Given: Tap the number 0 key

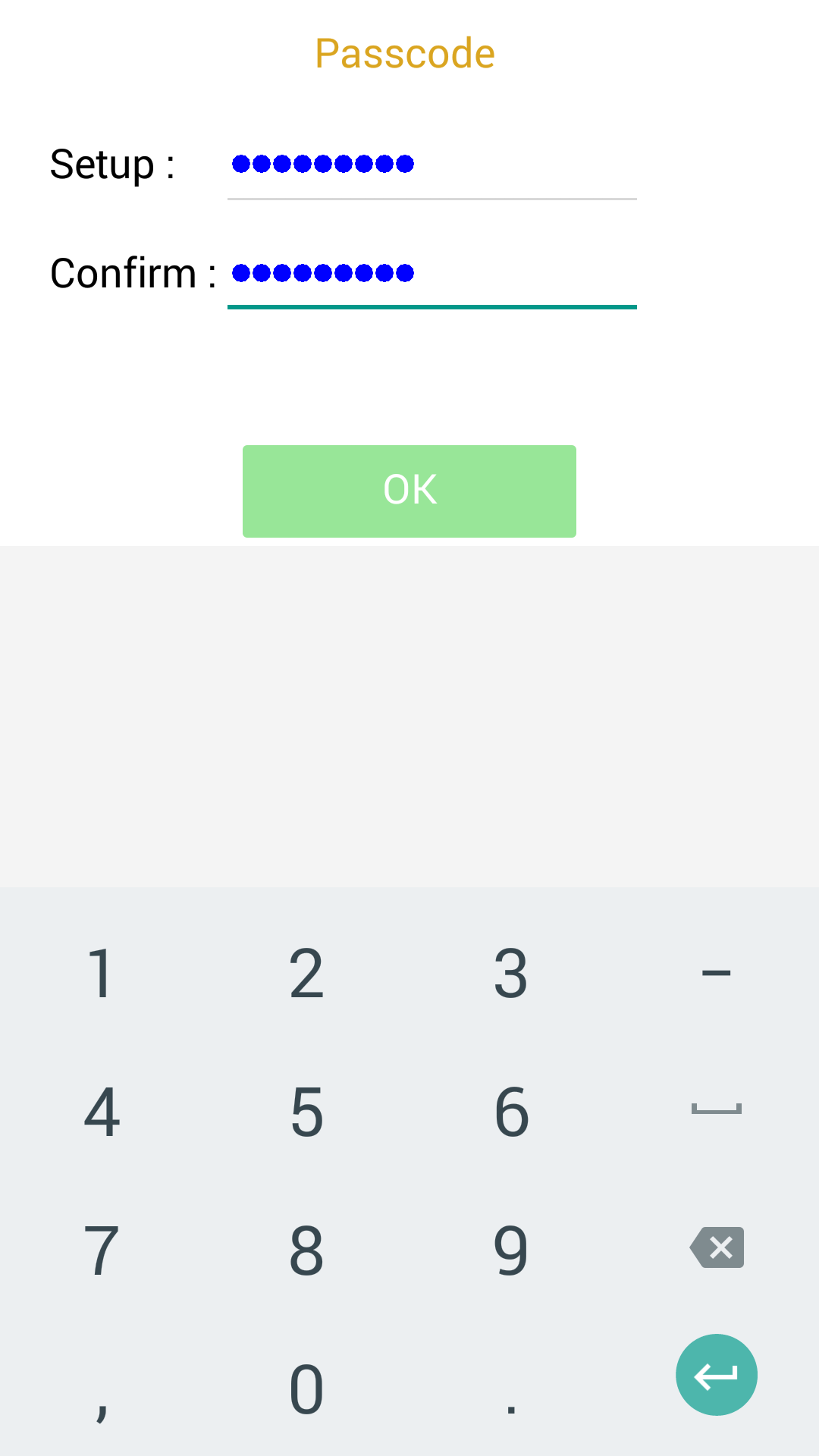Looking at the screenshot, I should [x=307, y=1388].
